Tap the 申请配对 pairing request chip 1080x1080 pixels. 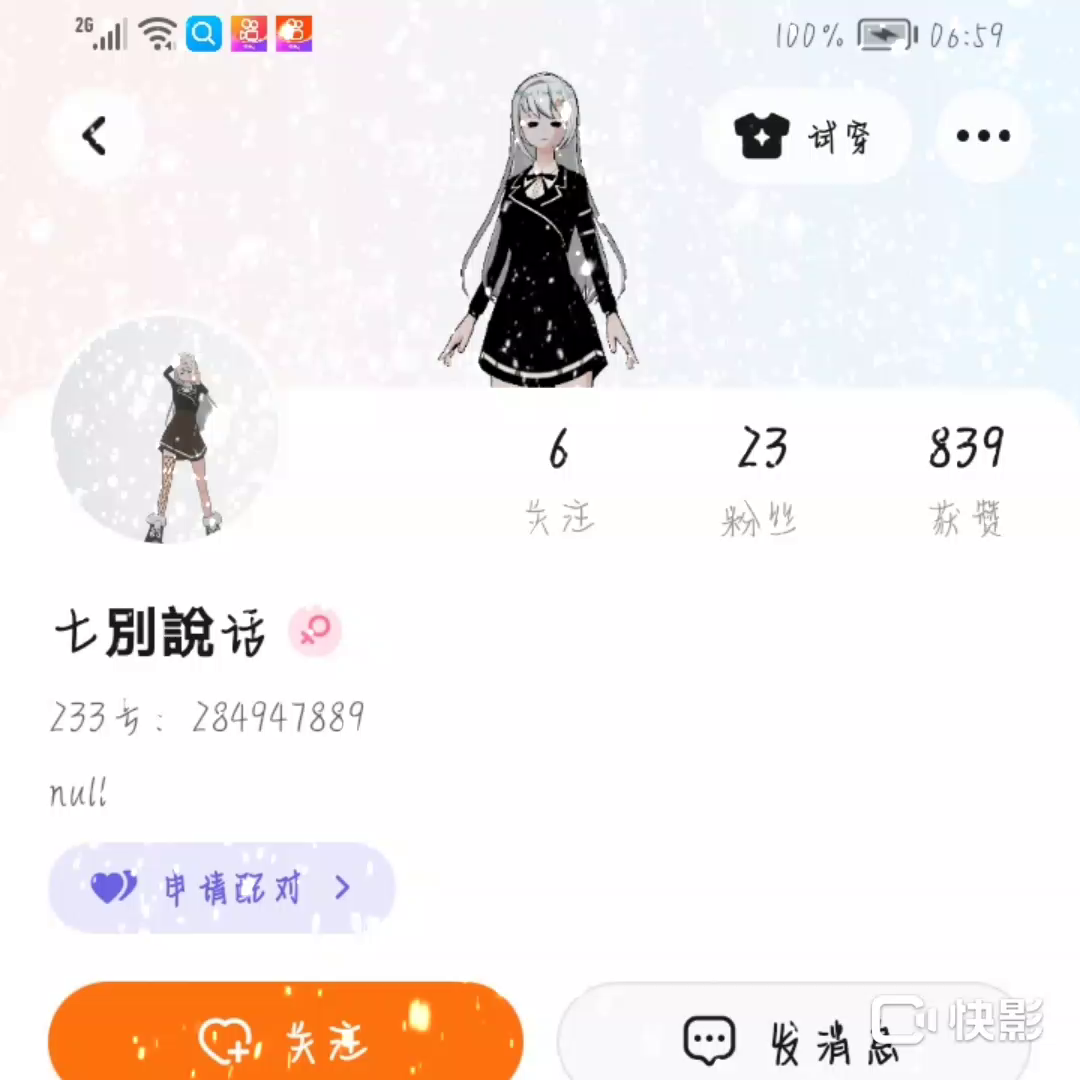click(221, 888)
